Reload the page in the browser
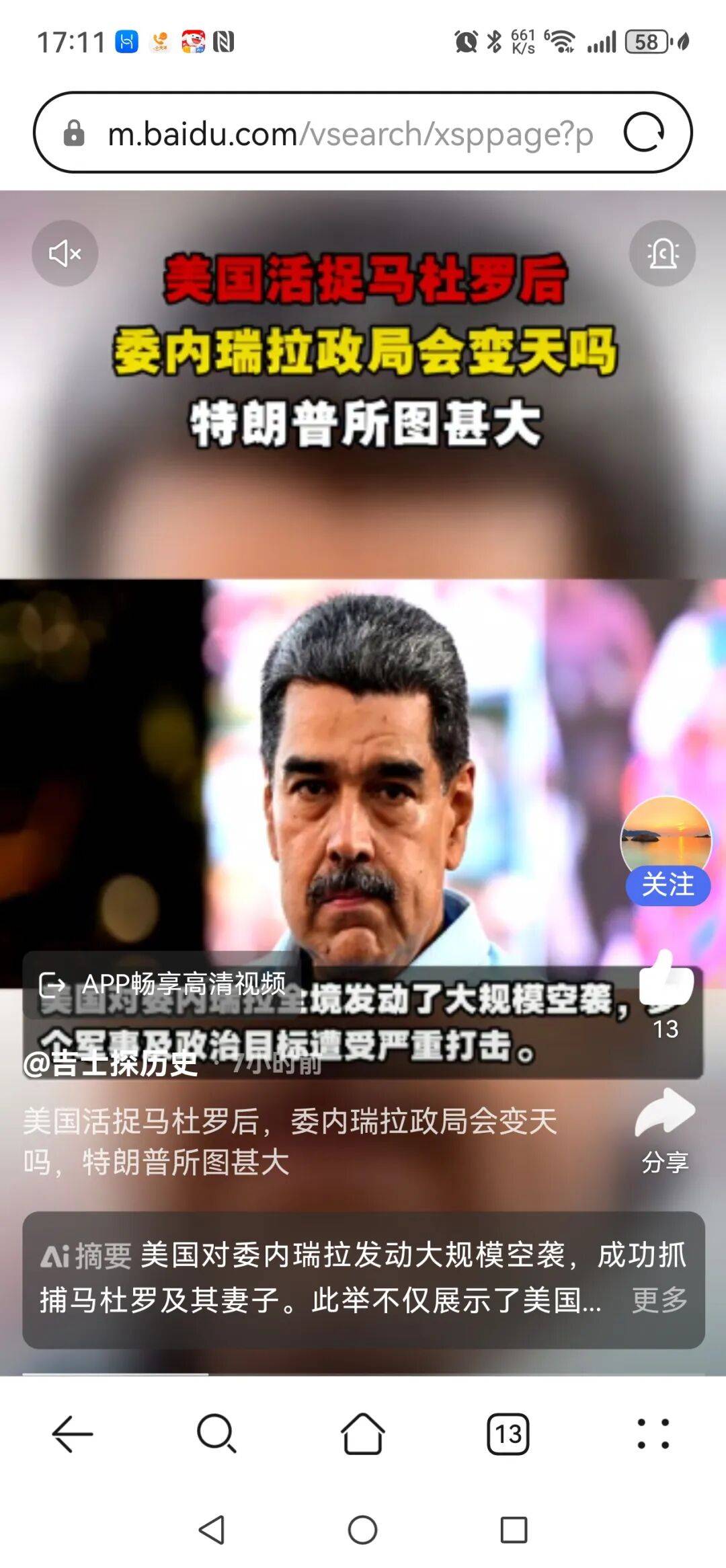726x1568 pixels. pos(643,133)
